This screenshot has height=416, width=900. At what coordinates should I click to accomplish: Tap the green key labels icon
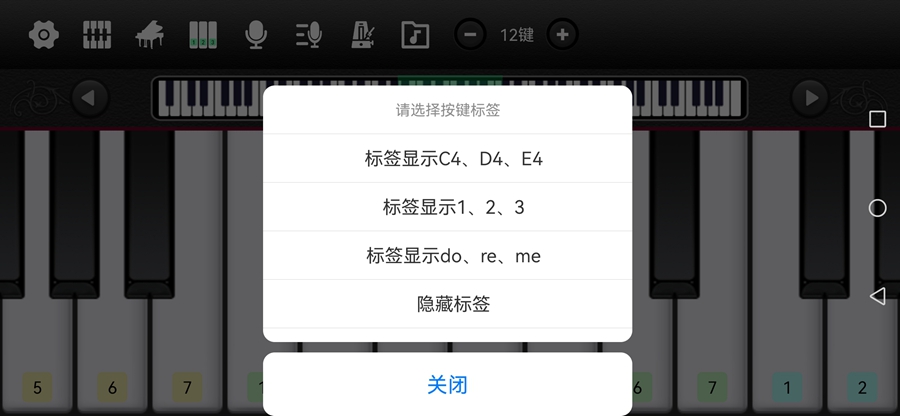pos(203,35)
